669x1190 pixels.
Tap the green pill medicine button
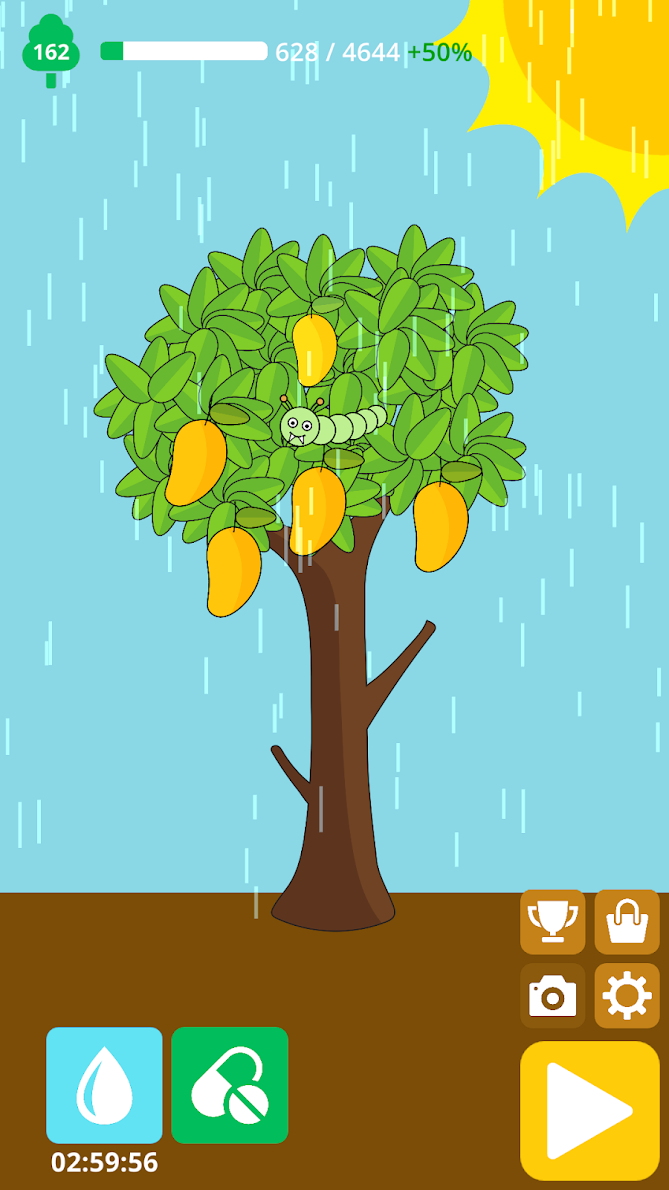[230, 1085]
